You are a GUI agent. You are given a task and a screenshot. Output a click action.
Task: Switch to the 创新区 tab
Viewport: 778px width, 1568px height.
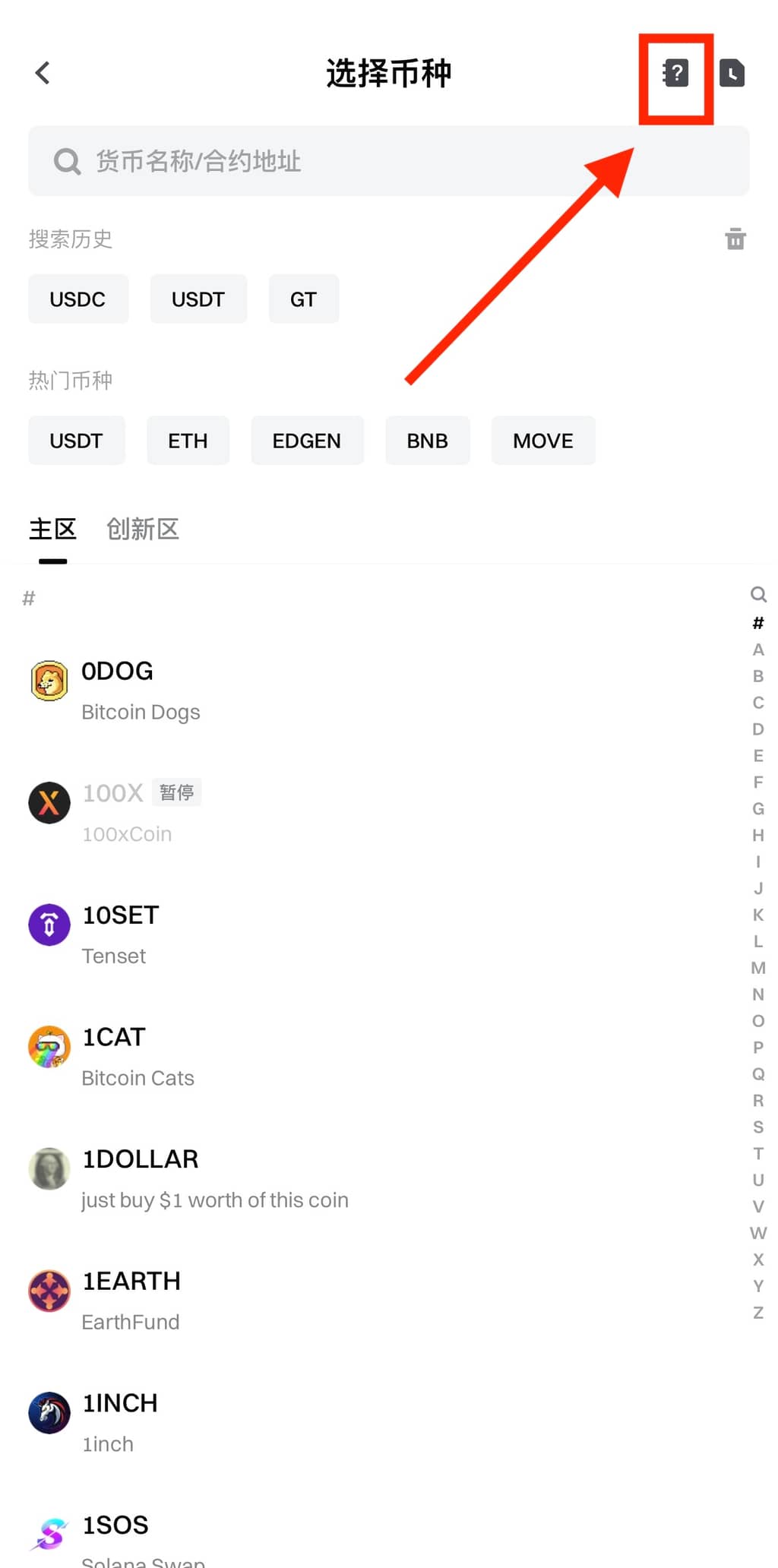pyautogui.click(x=142, y=529)
